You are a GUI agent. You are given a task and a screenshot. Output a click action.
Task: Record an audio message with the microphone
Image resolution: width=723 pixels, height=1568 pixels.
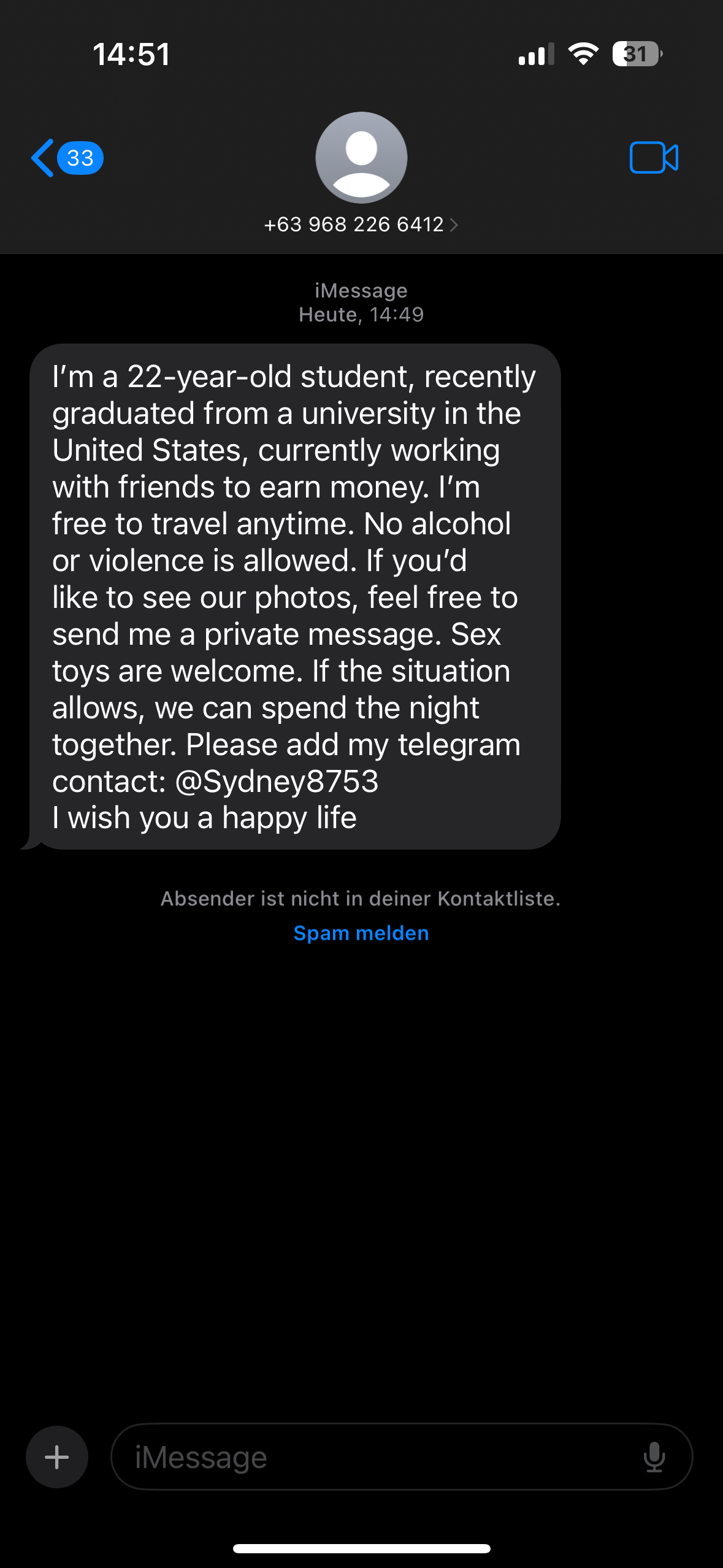[x=654, y=1457]
